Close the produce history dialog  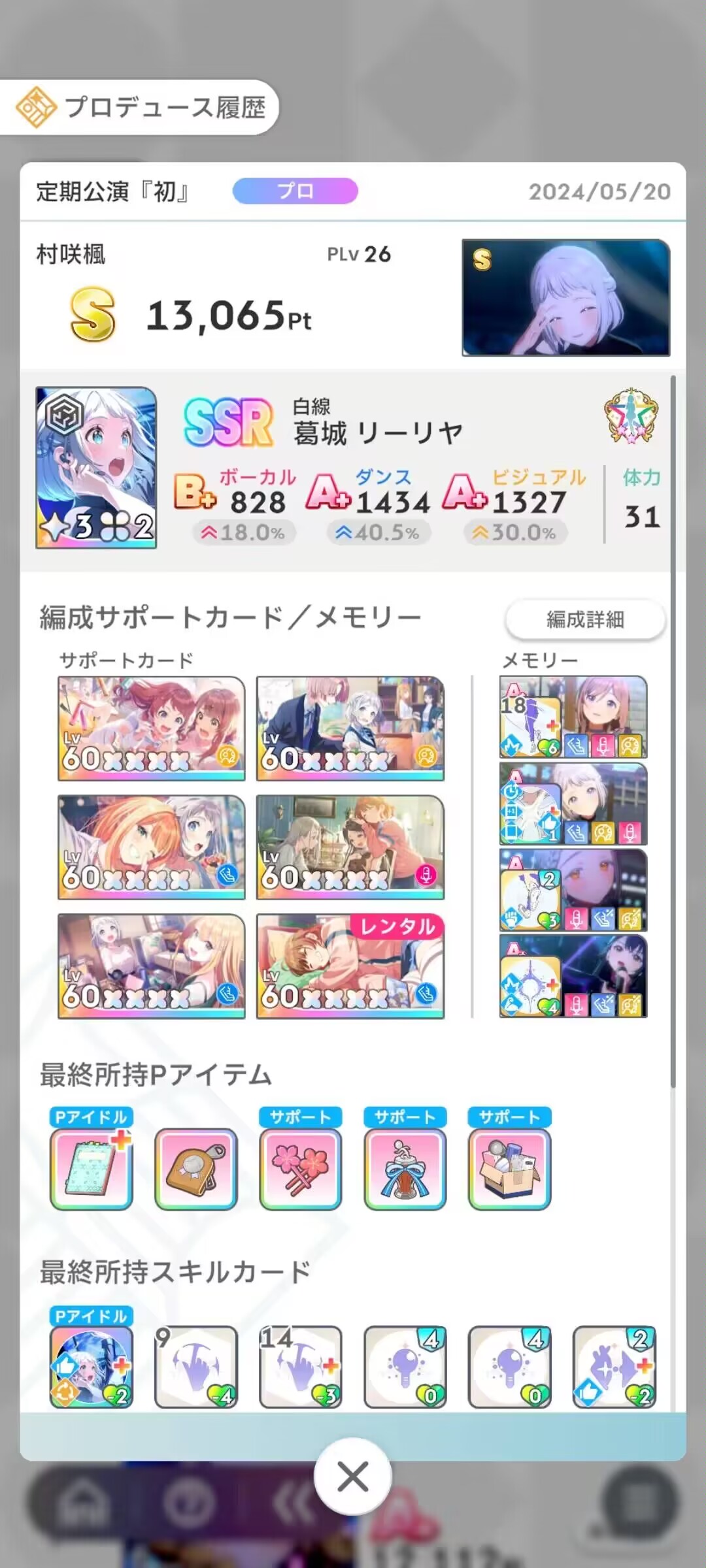pyautogui.click(x=352, y=1477)
